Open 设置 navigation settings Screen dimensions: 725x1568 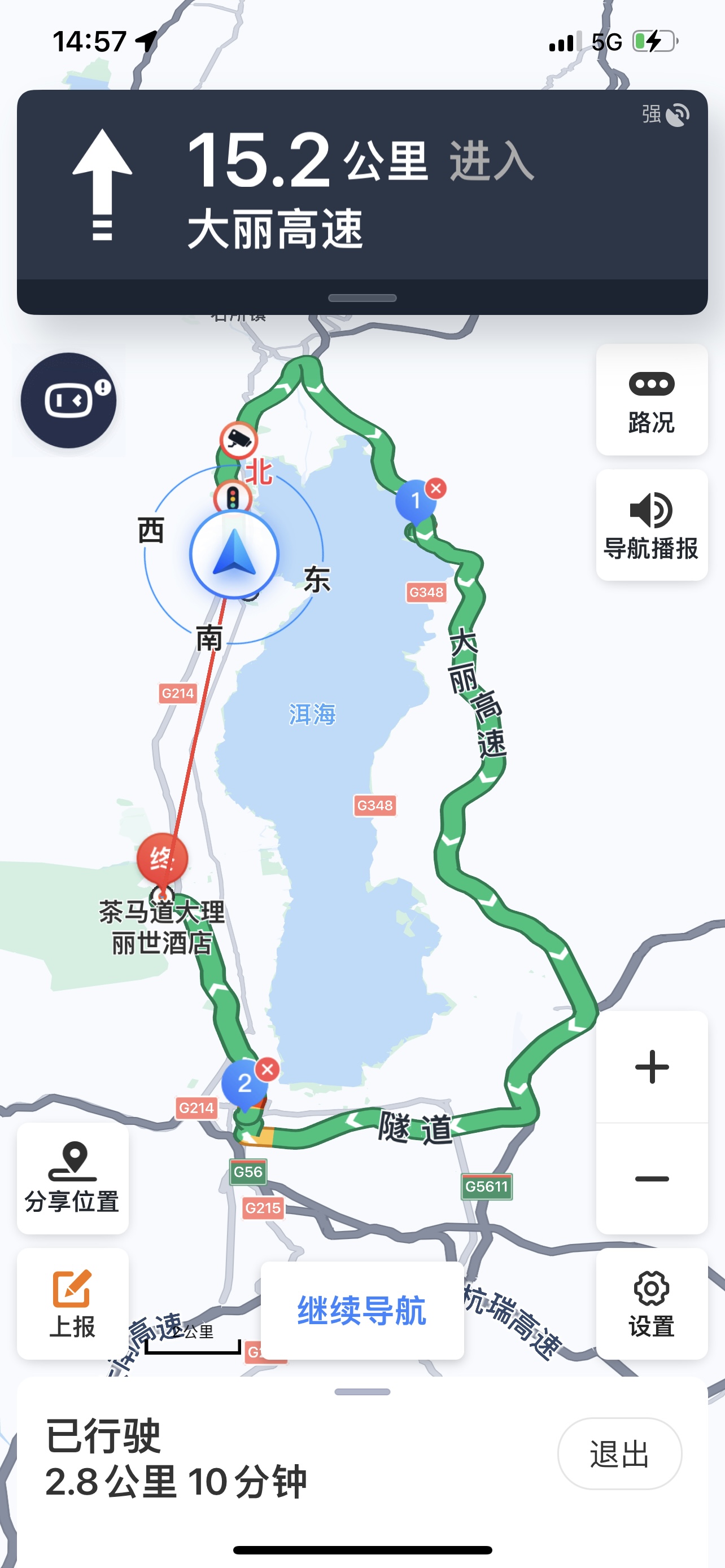coord(652,1304)
